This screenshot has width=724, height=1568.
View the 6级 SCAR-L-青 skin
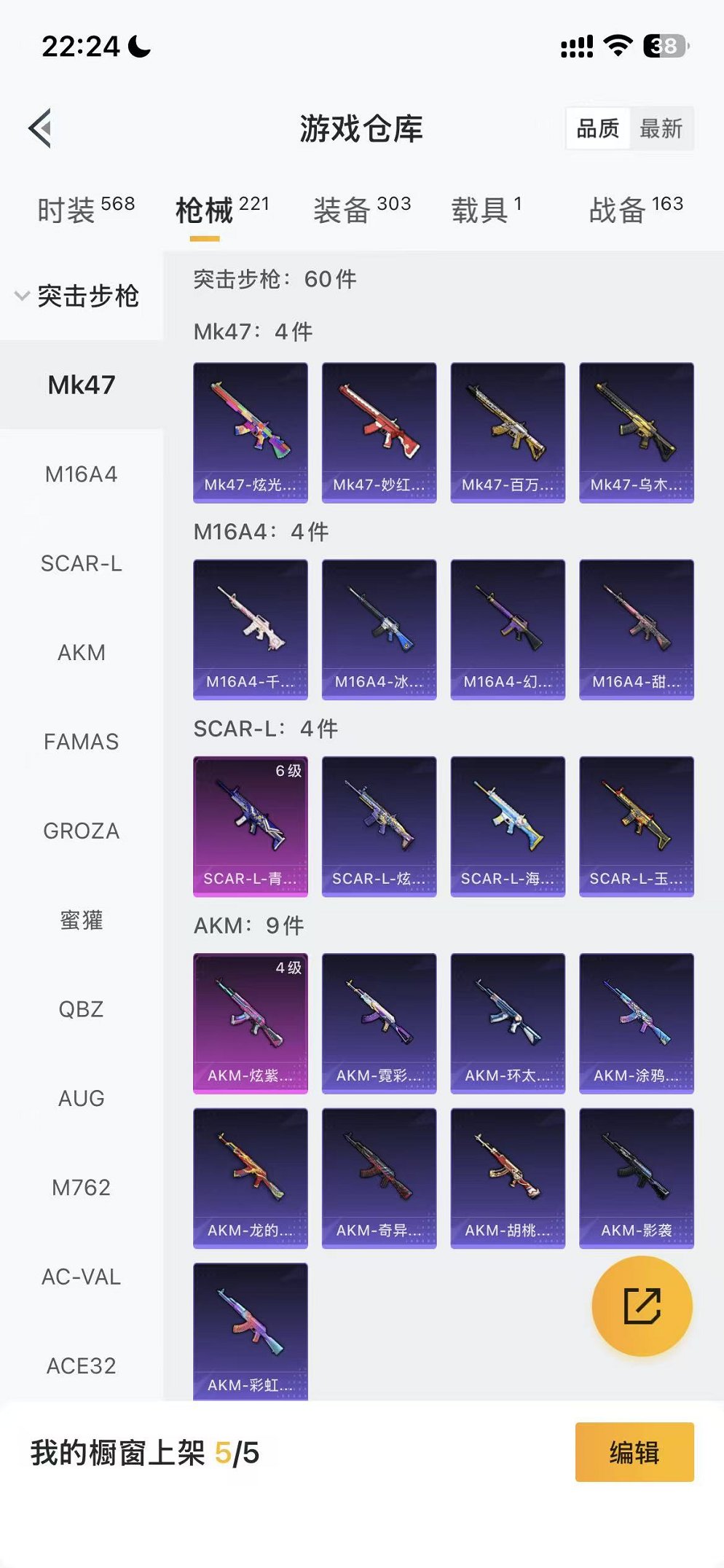250,826
